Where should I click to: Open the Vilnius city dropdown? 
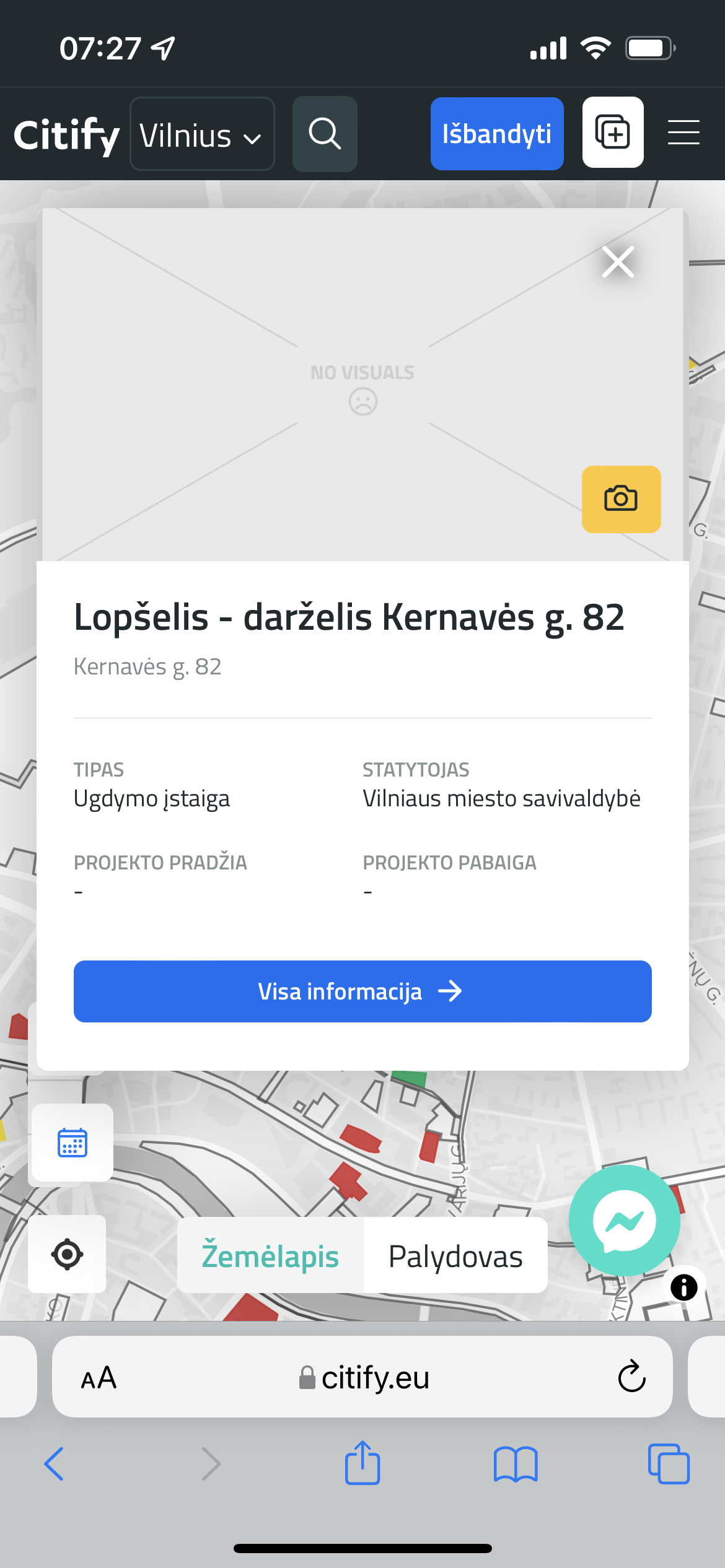coord(202,134)
